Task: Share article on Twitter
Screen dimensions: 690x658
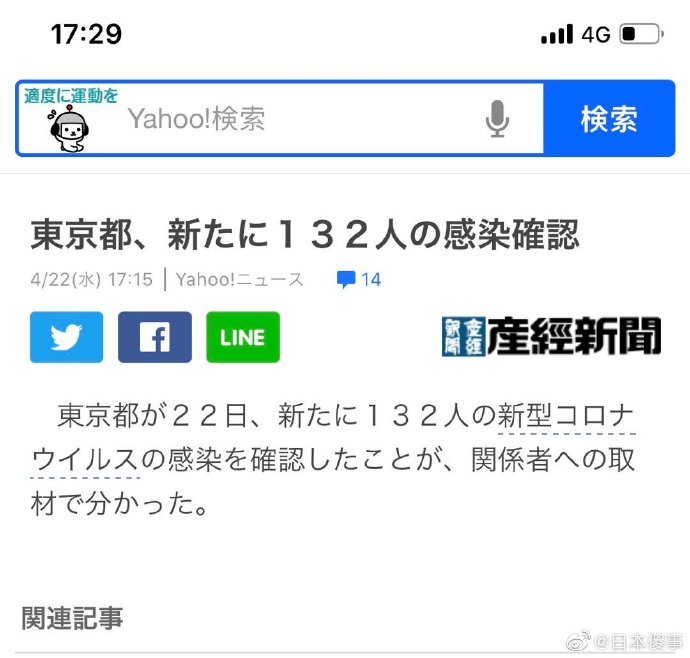Action: (x=66, y=337)
